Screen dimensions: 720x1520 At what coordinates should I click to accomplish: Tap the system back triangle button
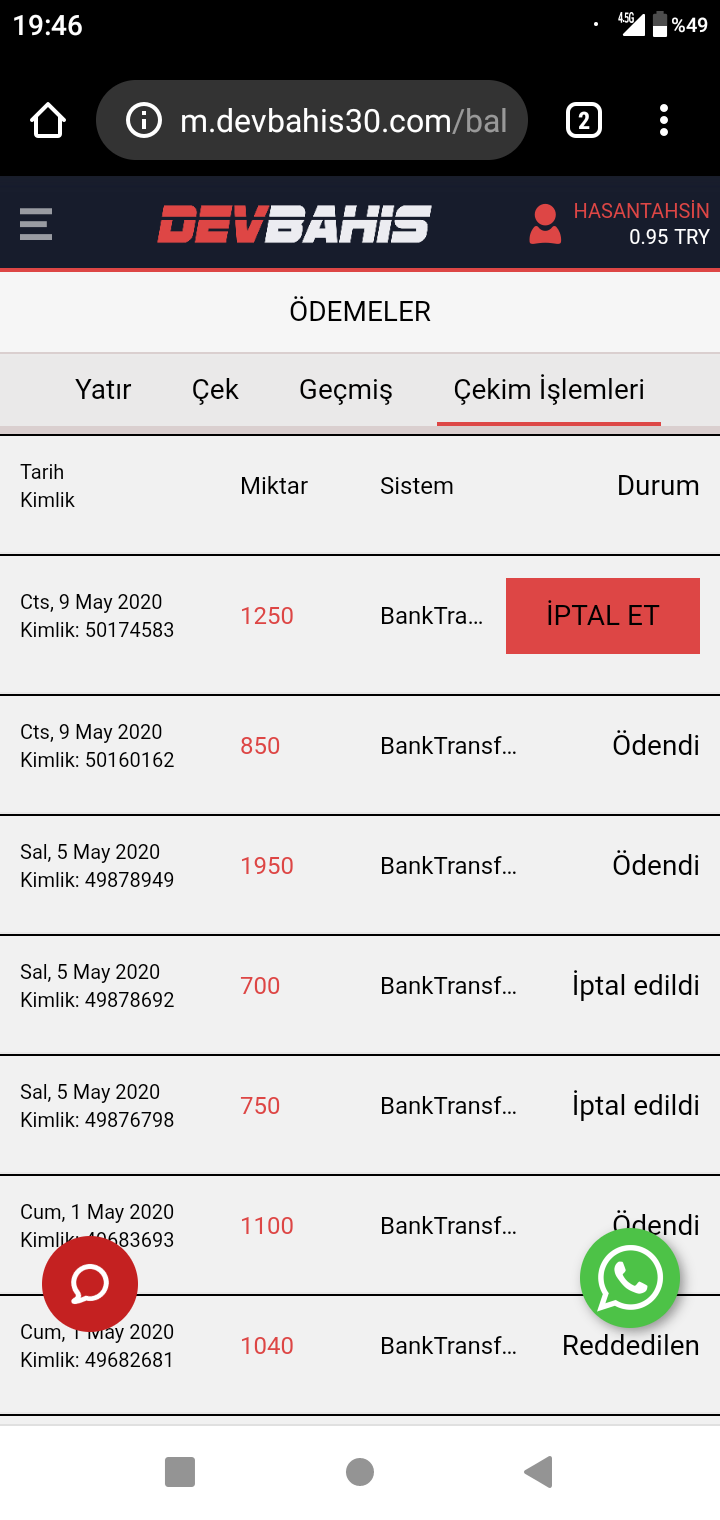(x=539, y=1472)
